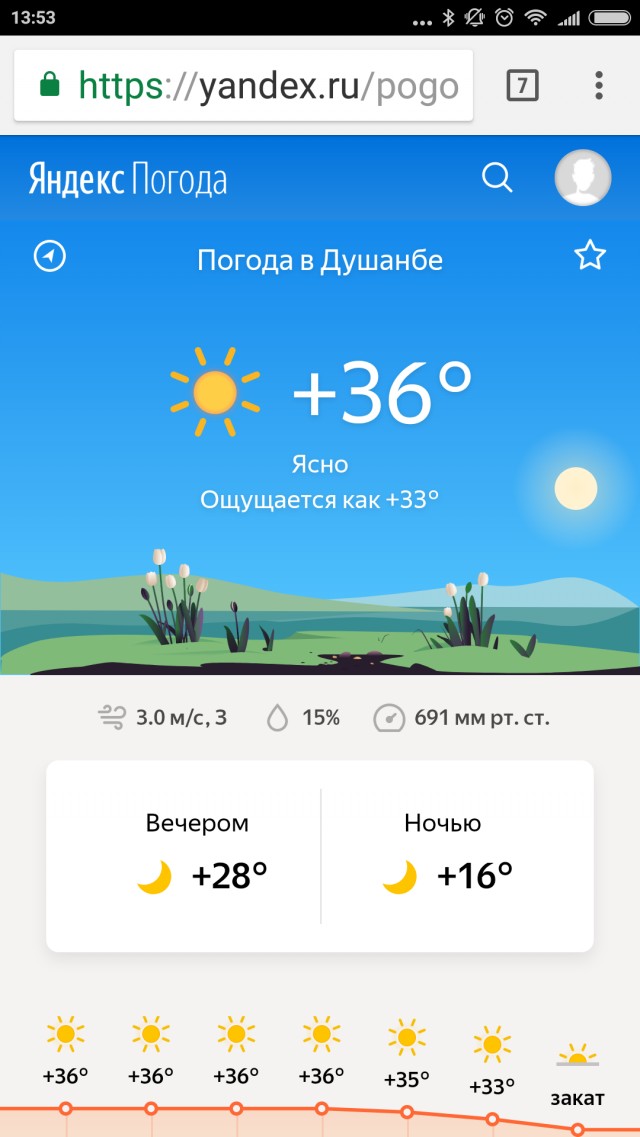Open the user profile avatar
The width and height of the screenshot is (640, 1137).
582,178
